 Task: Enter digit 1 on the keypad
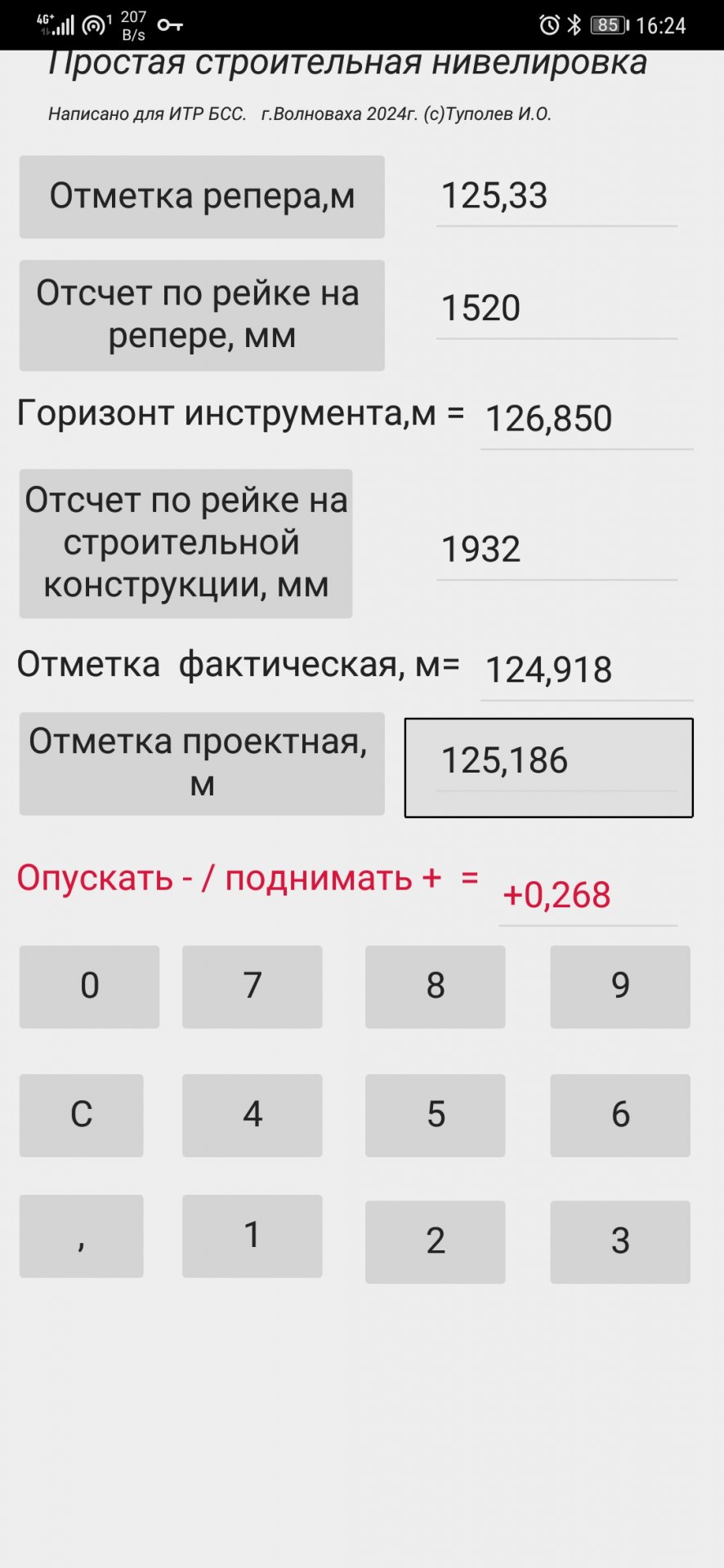(252, 1236)
